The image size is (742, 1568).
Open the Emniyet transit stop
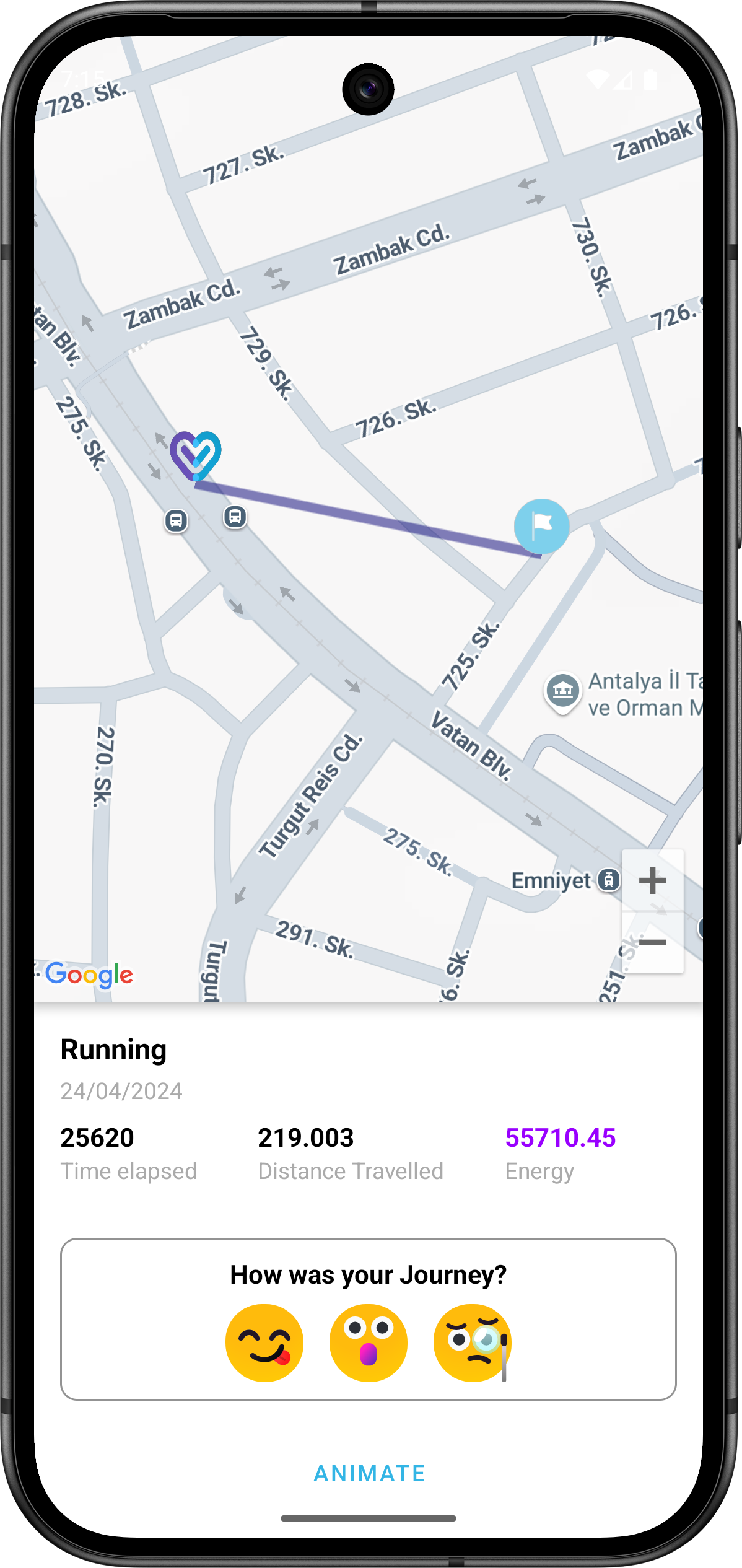(608, 880)
